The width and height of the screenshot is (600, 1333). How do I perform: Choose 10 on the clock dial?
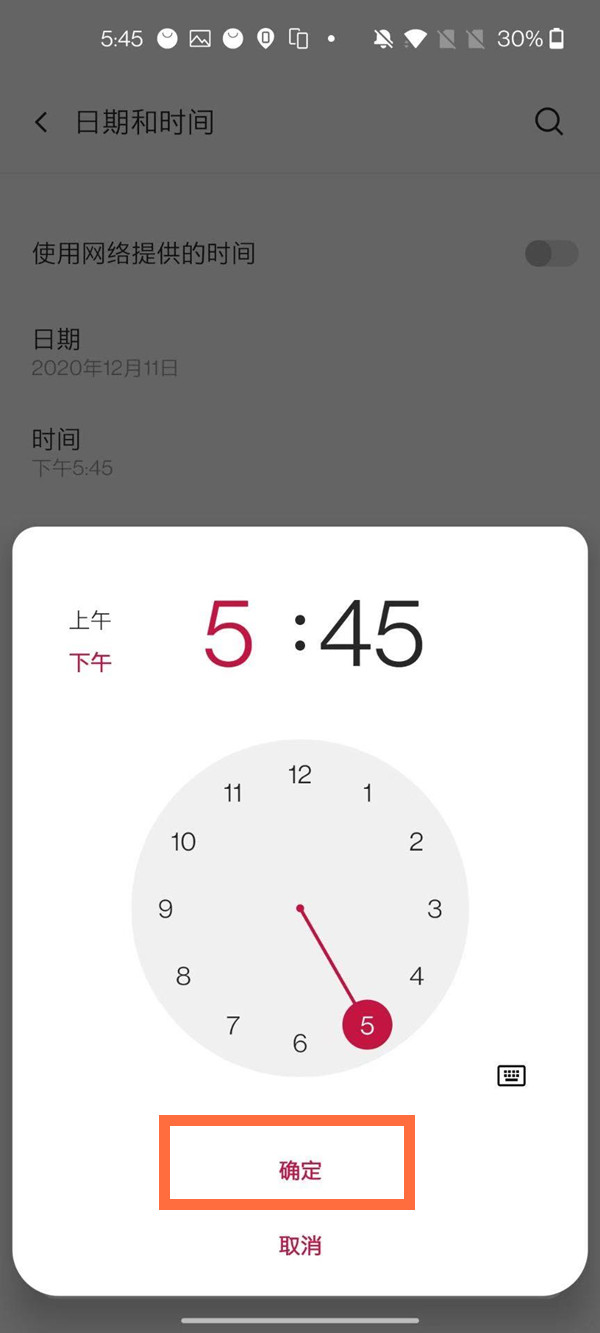(183, 842)
